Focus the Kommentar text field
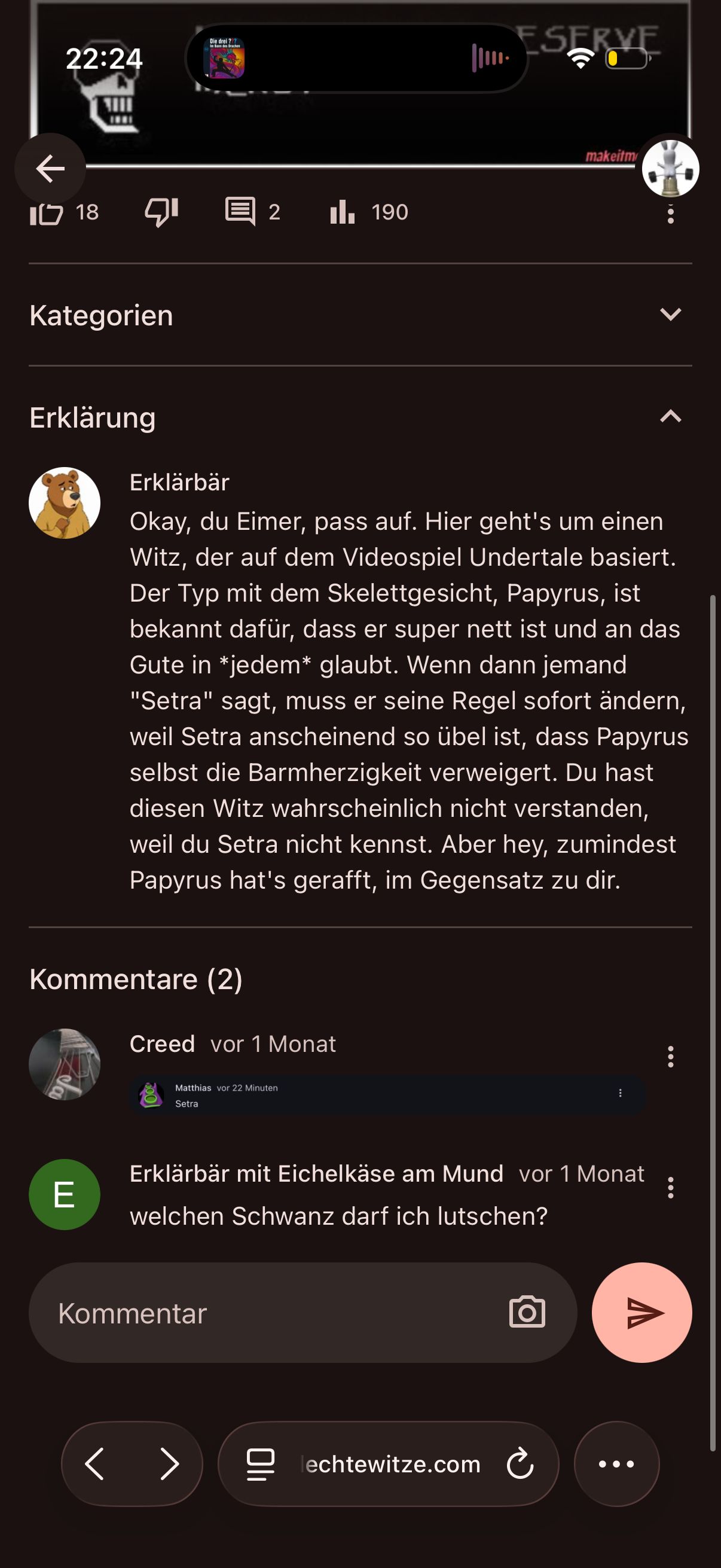This screenshot has height=1568, width=721. [274, 1313]
